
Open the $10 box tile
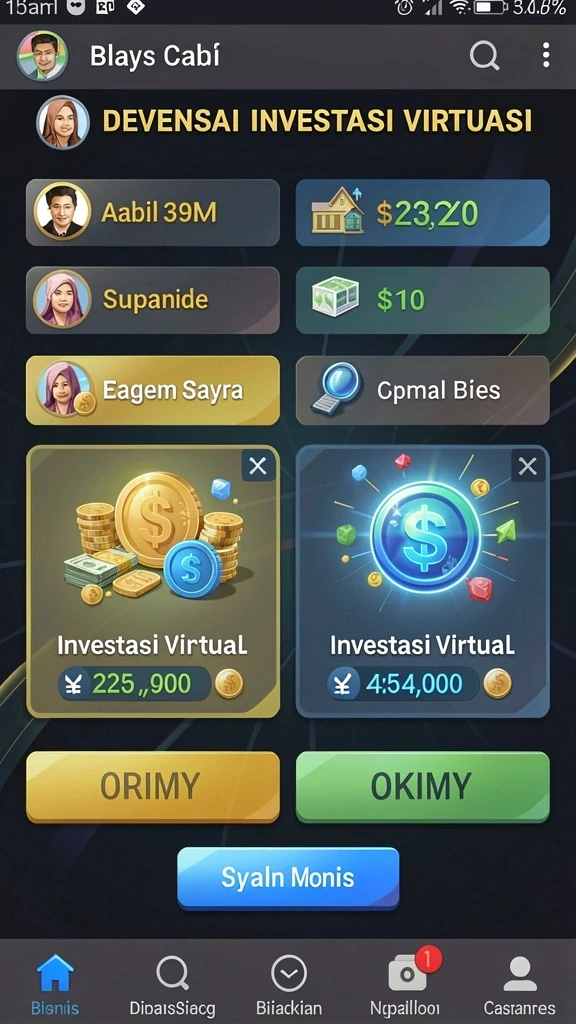(x=423, y=300)
